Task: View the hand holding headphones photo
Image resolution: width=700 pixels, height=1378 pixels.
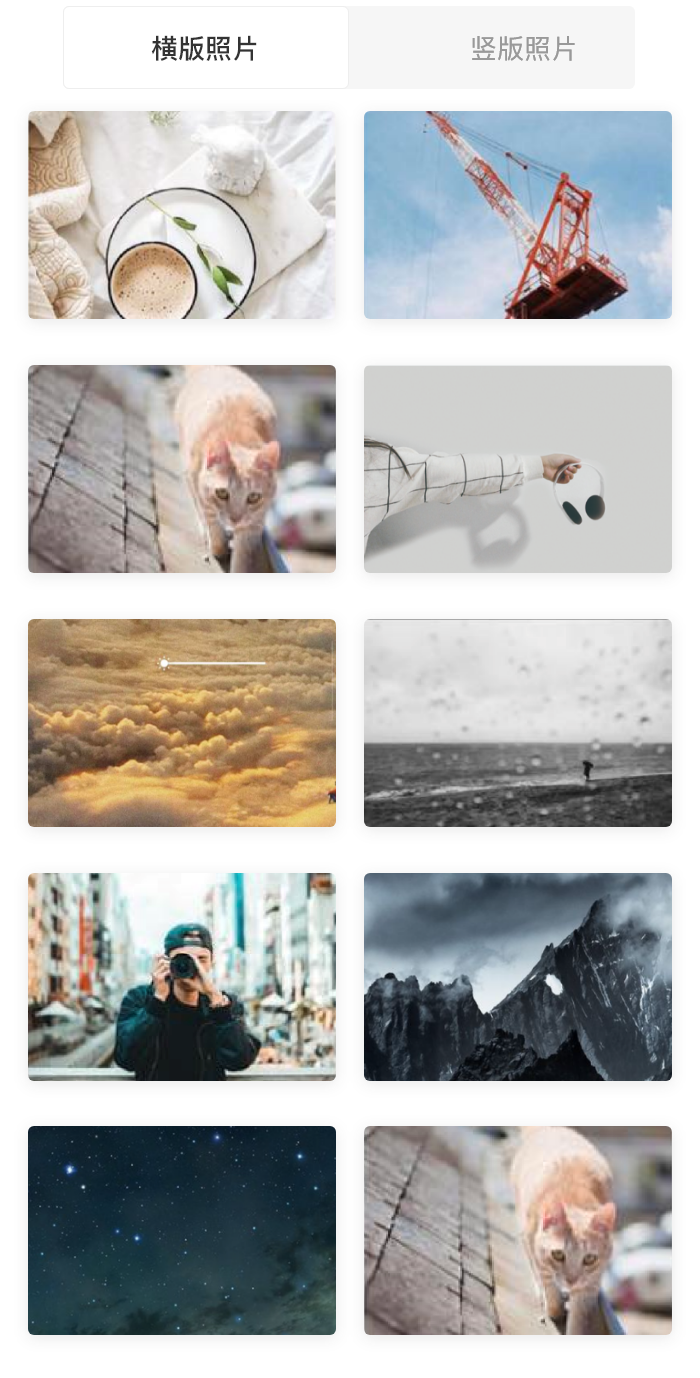Action: pyautogui.click(x=518, y=469)
